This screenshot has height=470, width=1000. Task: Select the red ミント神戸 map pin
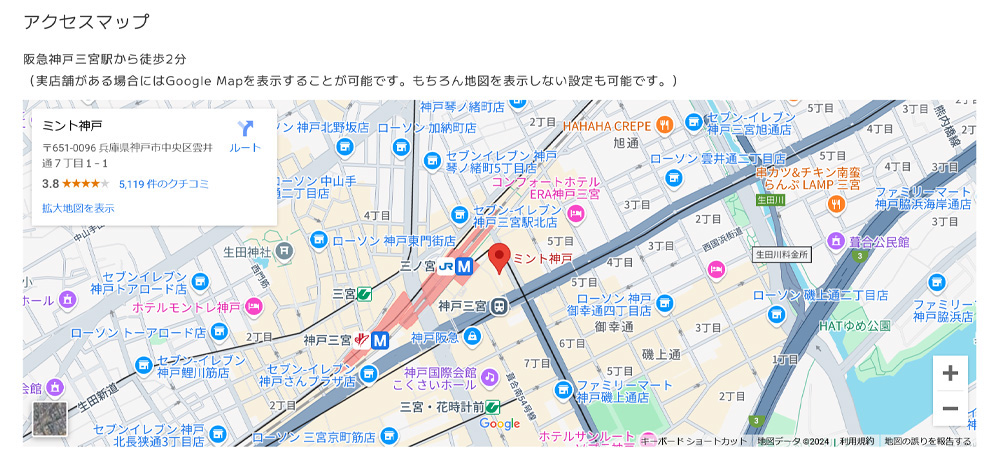coord(501,257)
